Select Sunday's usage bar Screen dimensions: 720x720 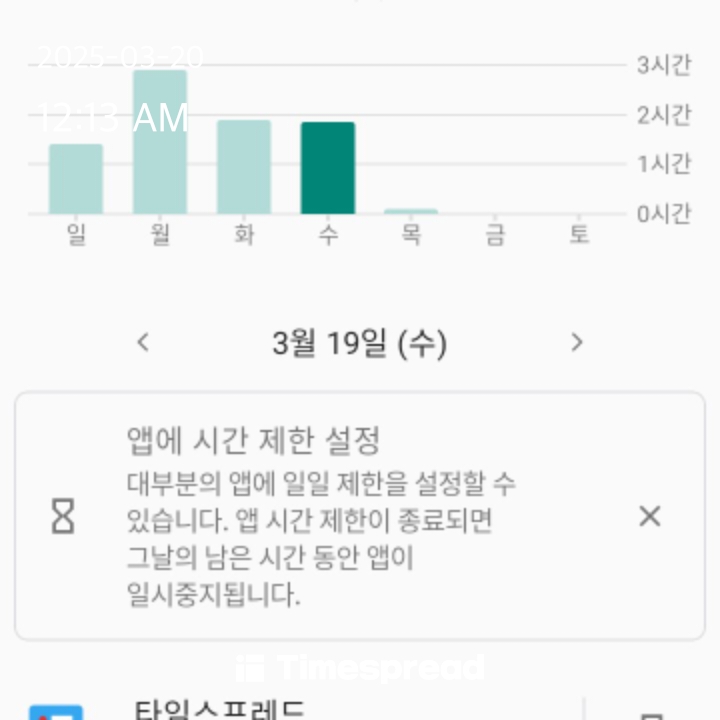(76, 178)
